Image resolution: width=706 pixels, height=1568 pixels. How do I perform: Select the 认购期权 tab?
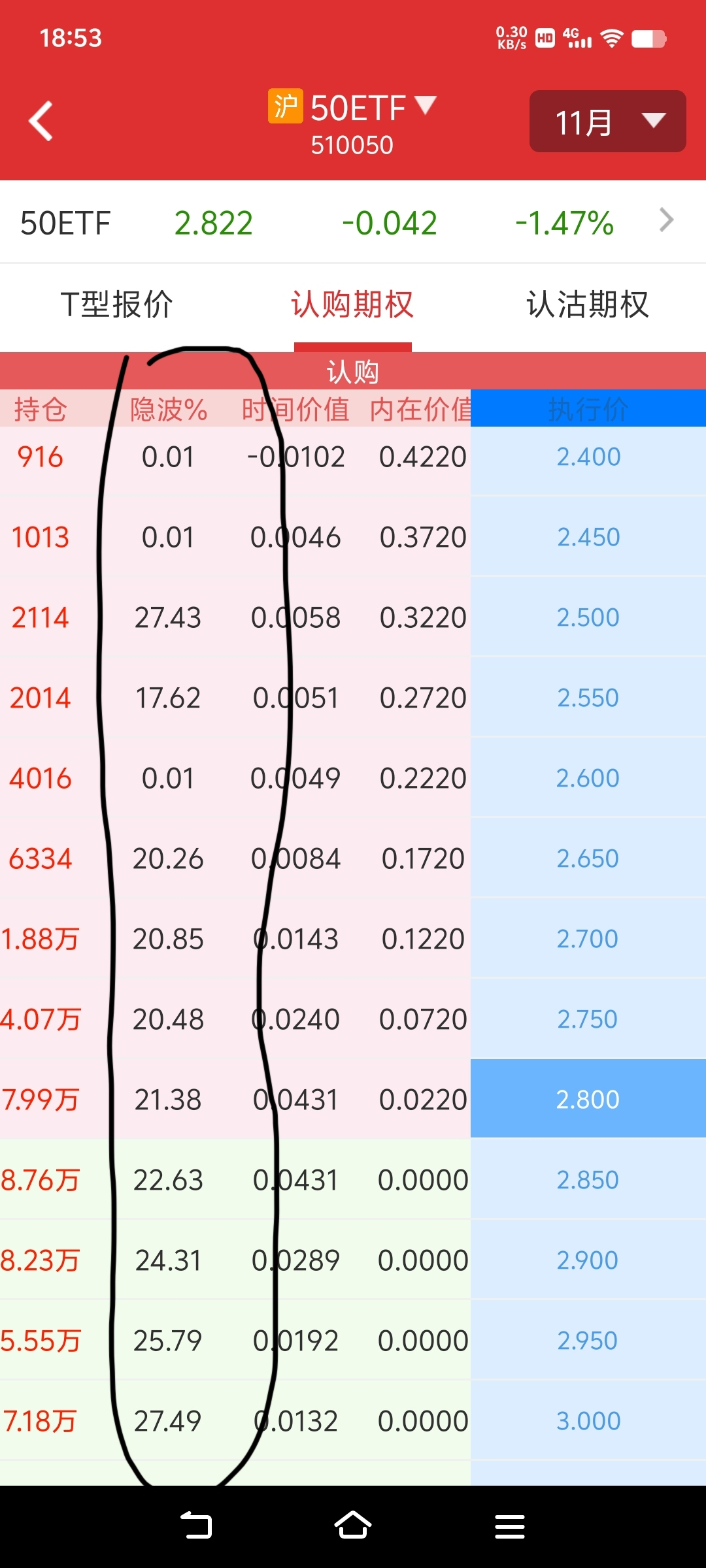click(352, 304)
